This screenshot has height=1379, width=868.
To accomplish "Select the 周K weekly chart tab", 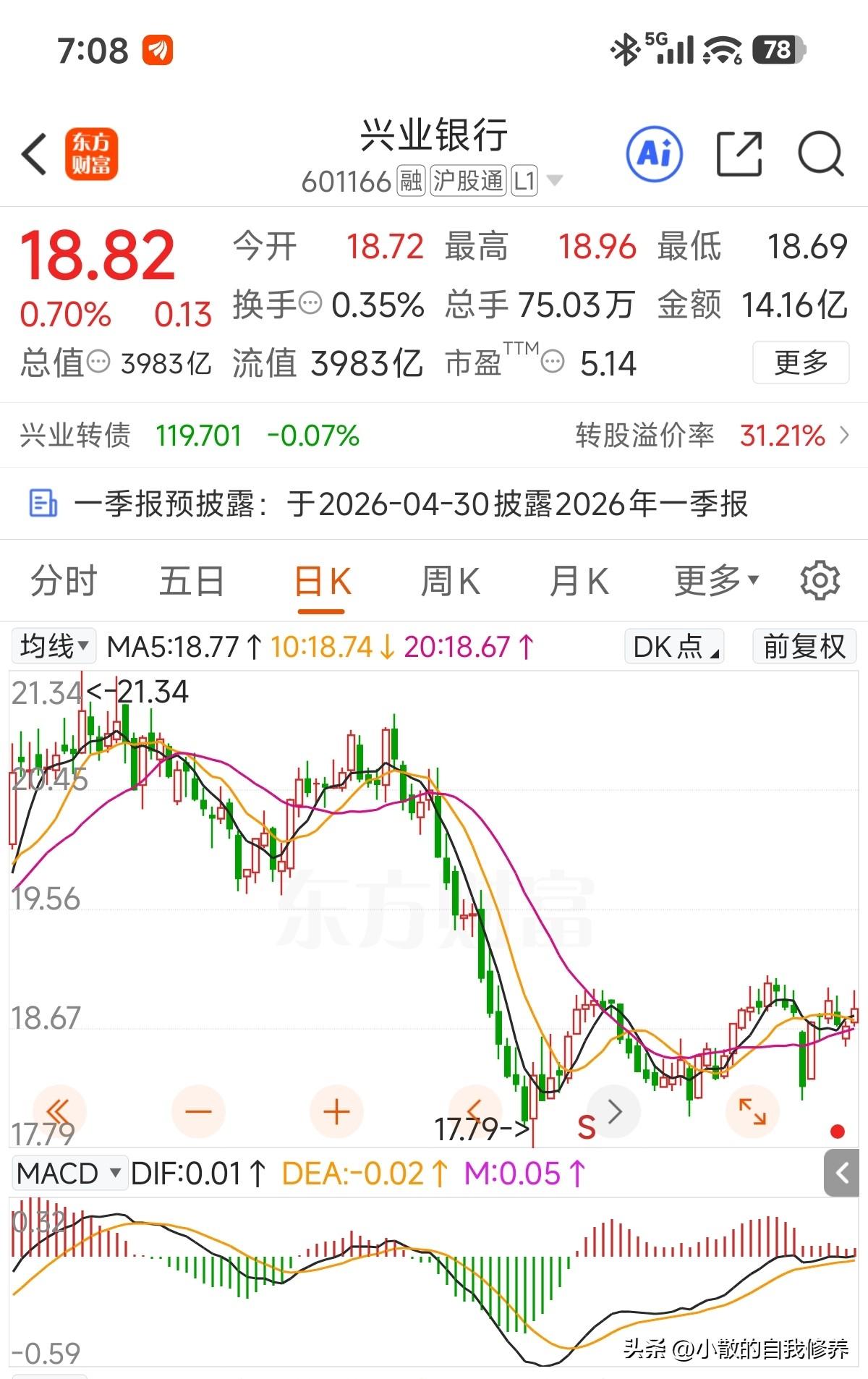I will (450, 580).
